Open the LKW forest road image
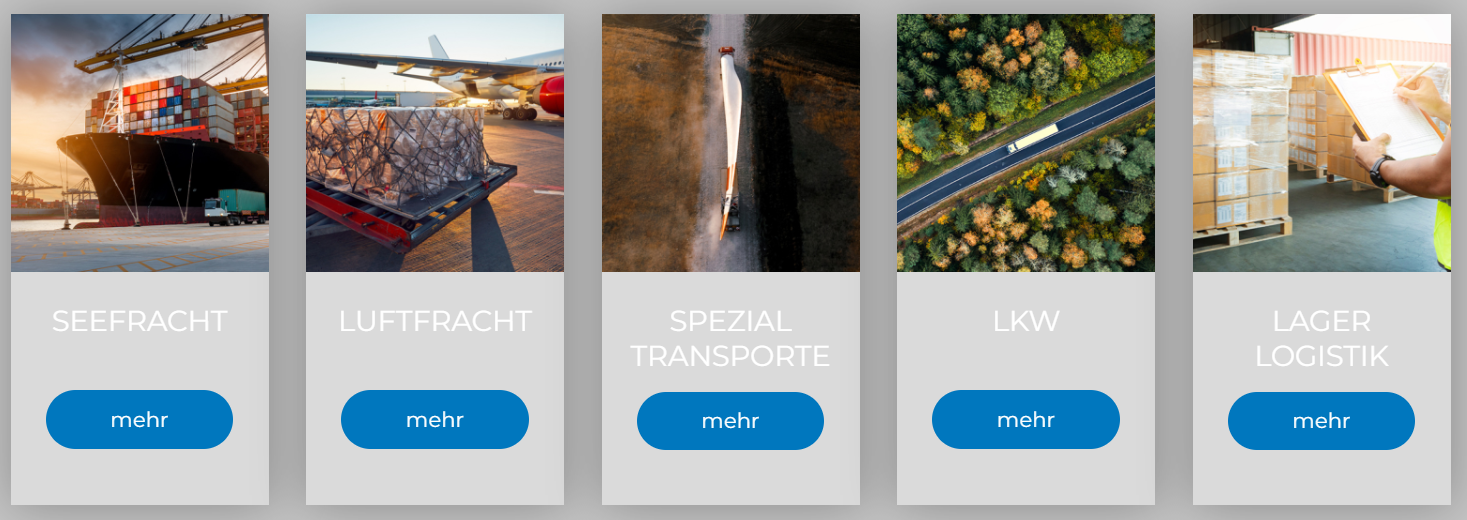Screen dimensions: 1467x520 point(1025,143)
